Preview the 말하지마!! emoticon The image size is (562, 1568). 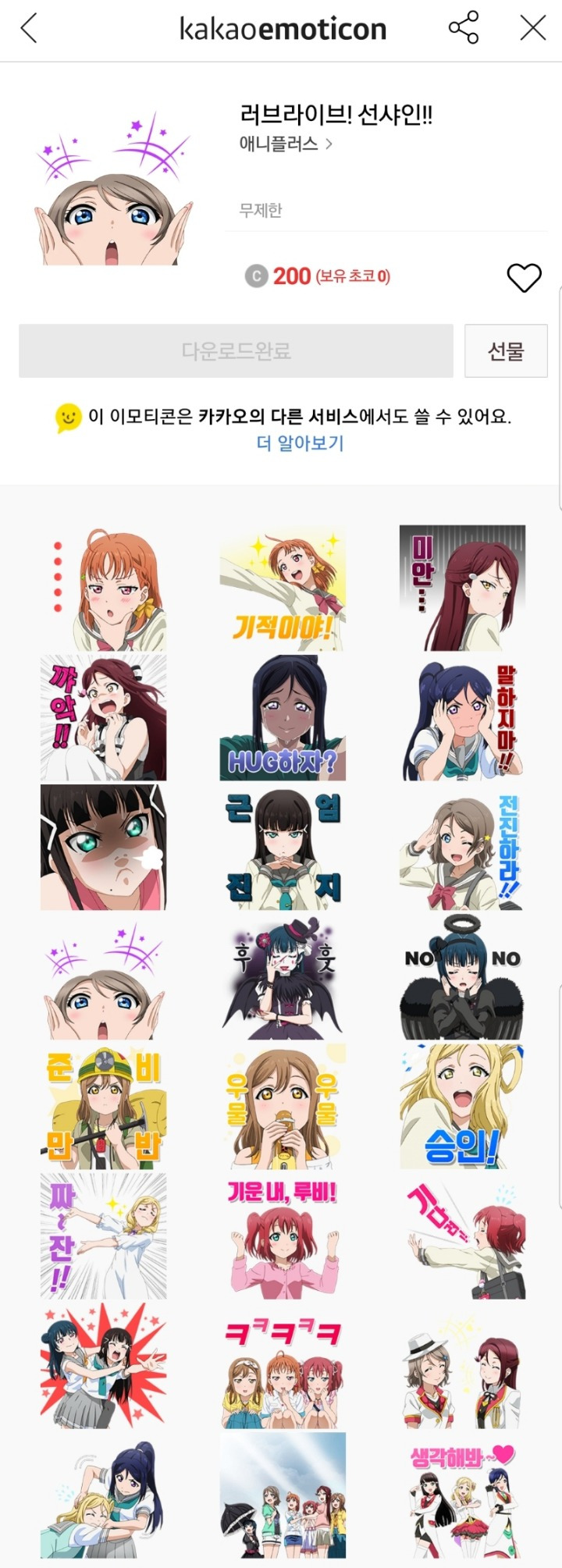click(x=462, y=717)
